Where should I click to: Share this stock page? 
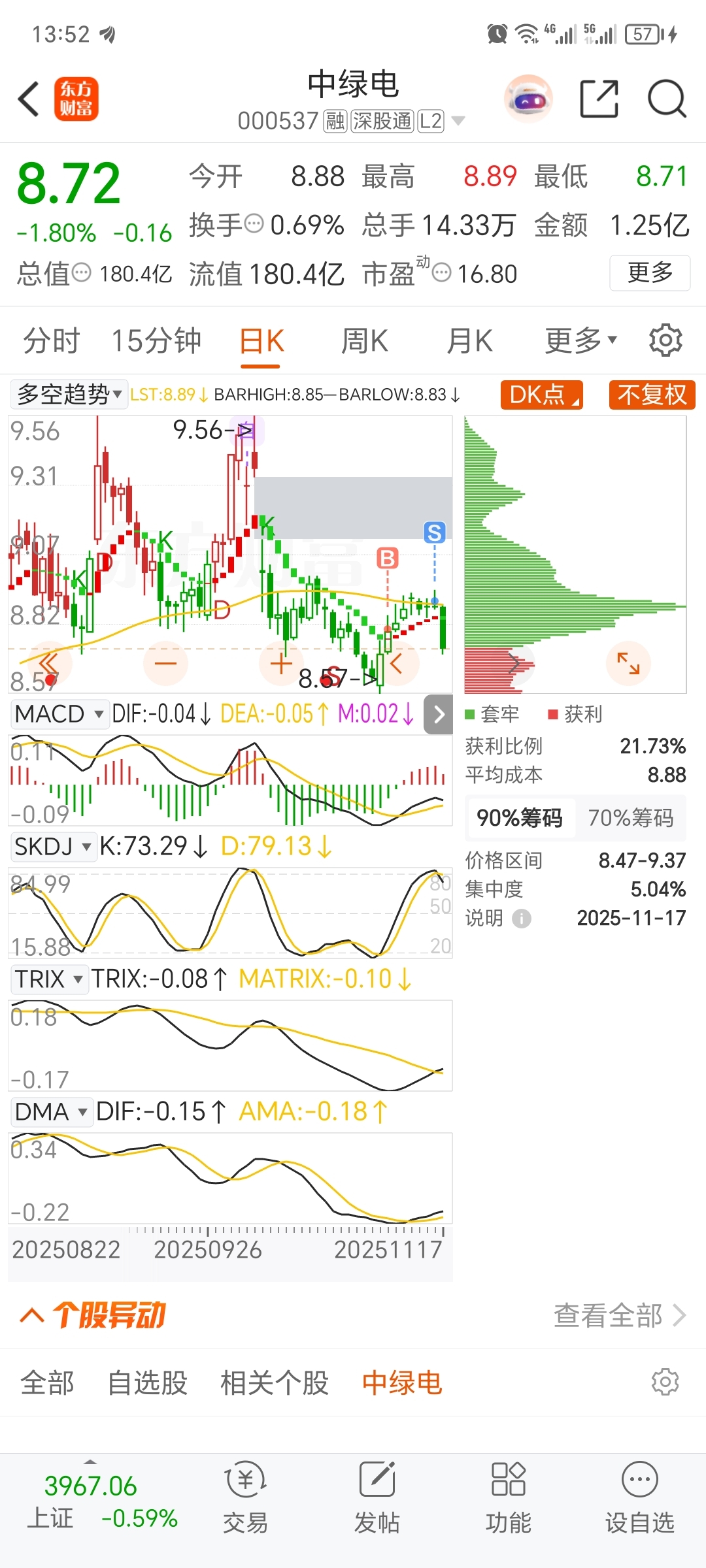point(599,99)
